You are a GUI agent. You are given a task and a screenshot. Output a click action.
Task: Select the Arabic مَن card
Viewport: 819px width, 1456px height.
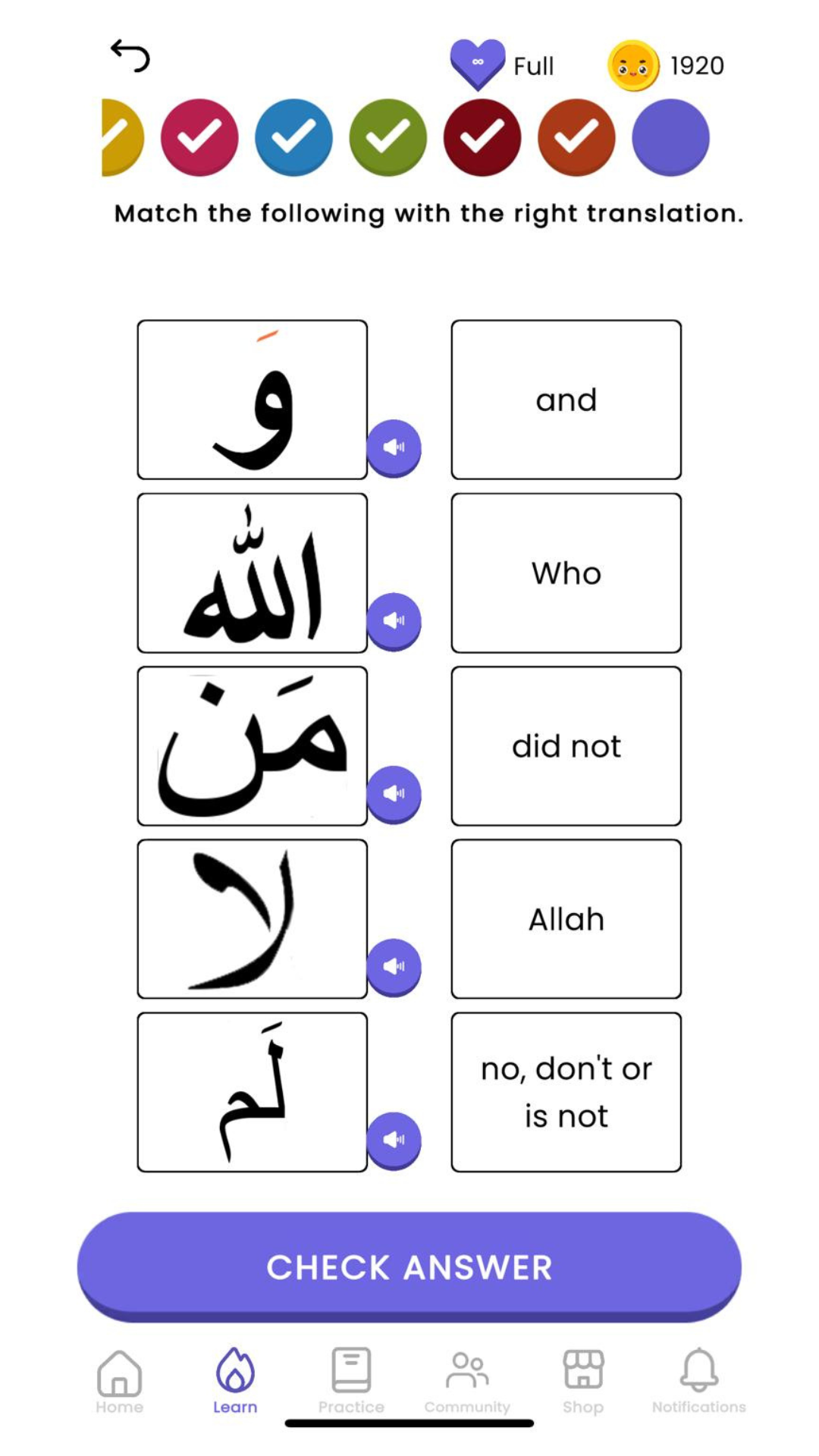click(x=252, y=745)
